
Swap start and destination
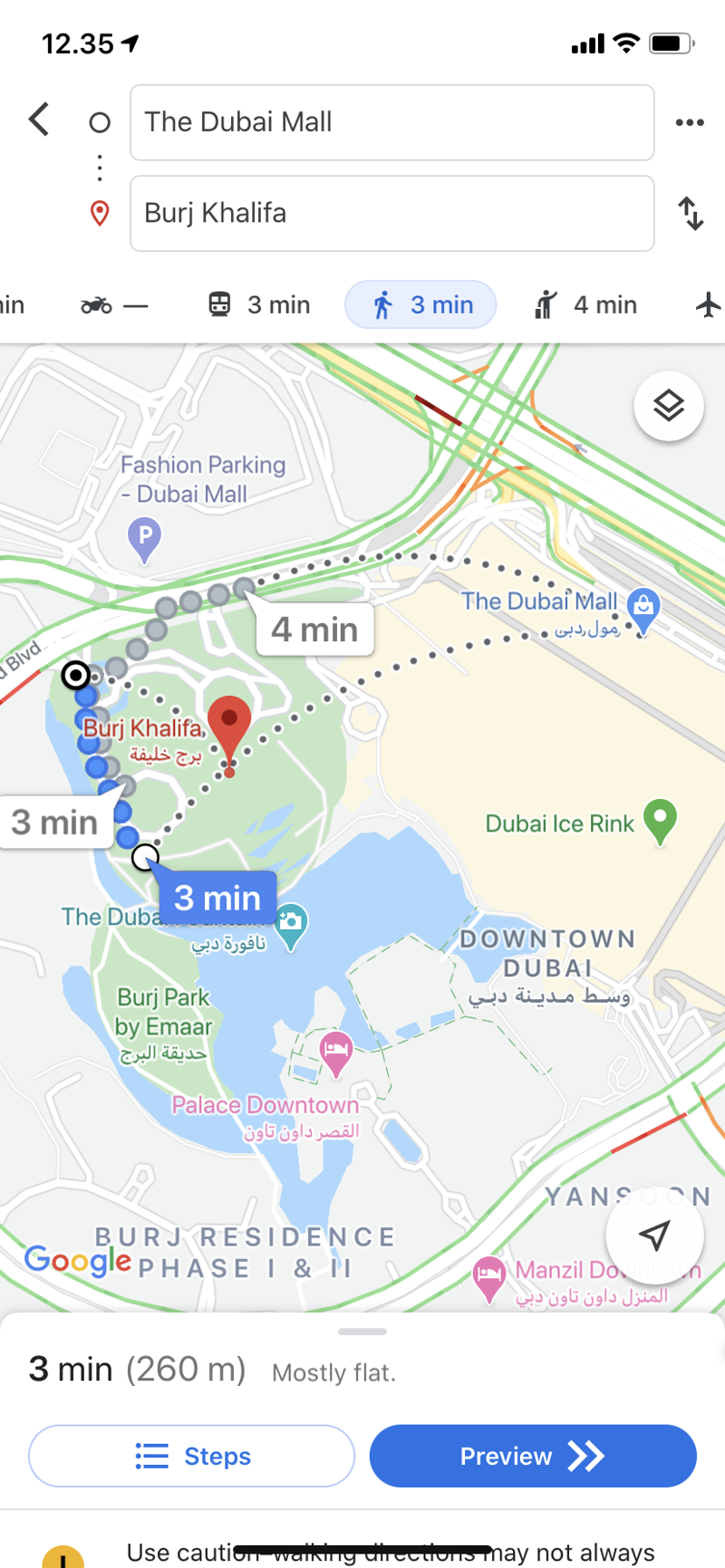(x=691, y=214)
